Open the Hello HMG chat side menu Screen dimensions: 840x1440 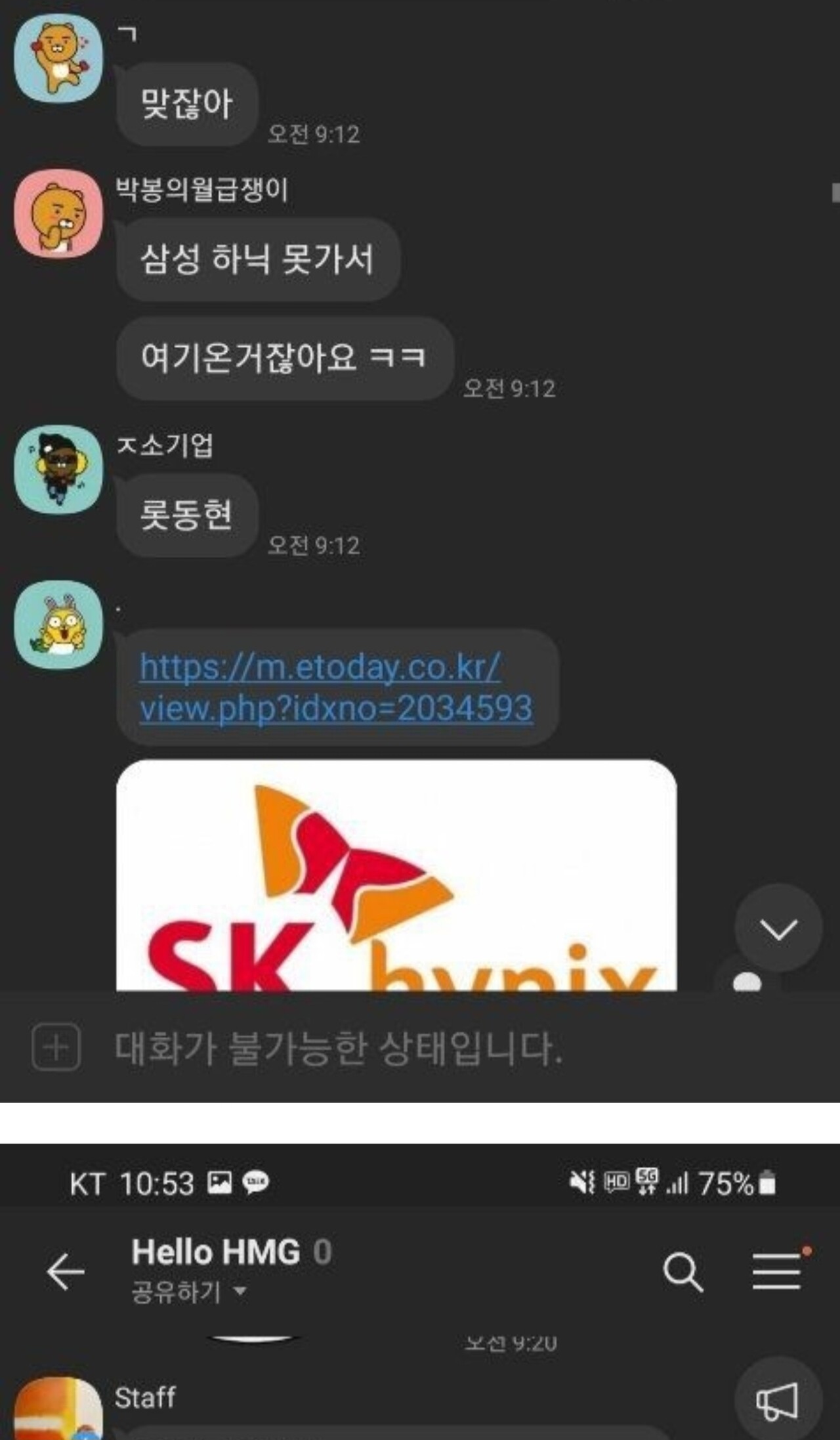pyautogui.click(x=778, y=1271)
